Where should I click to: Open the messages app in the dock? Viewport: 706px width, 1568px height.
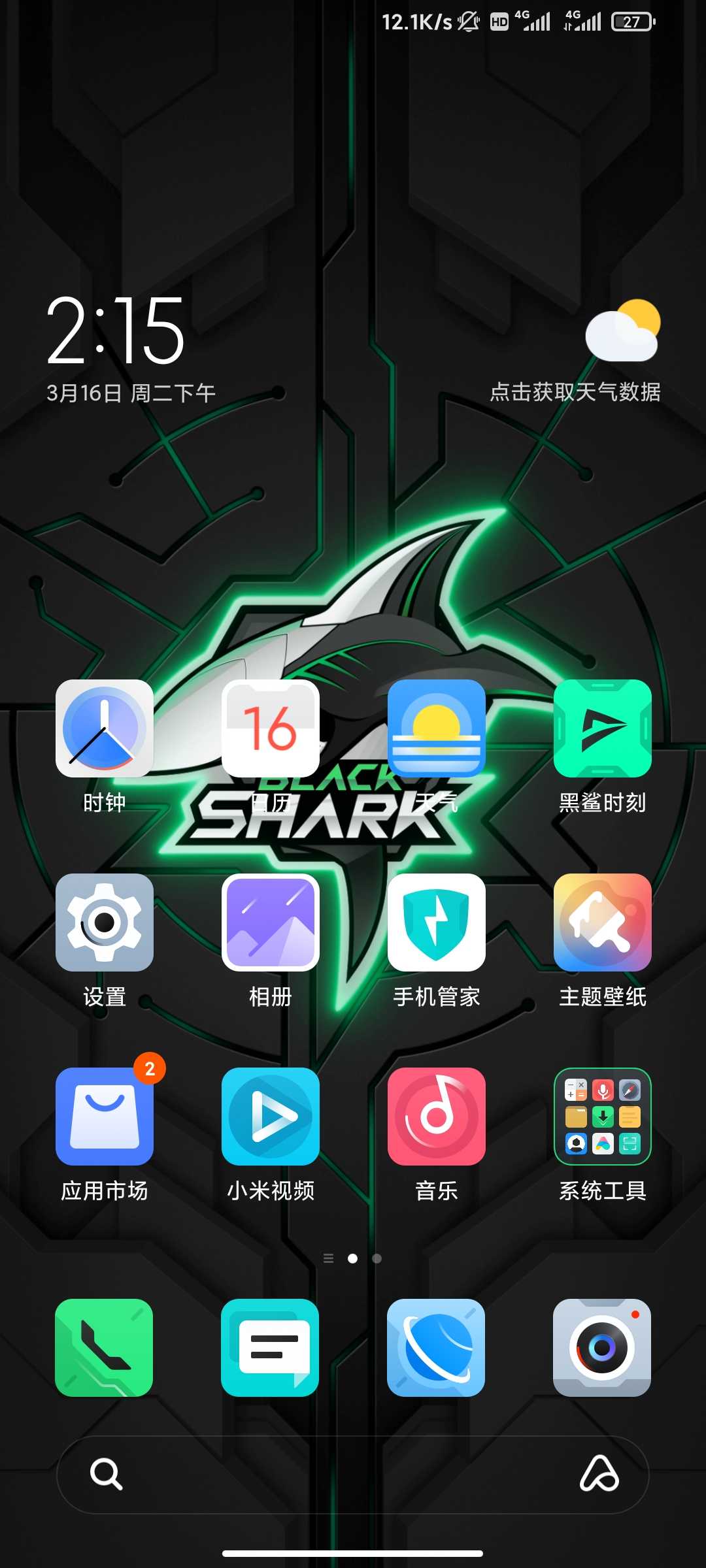click(x=270, y=1348)
